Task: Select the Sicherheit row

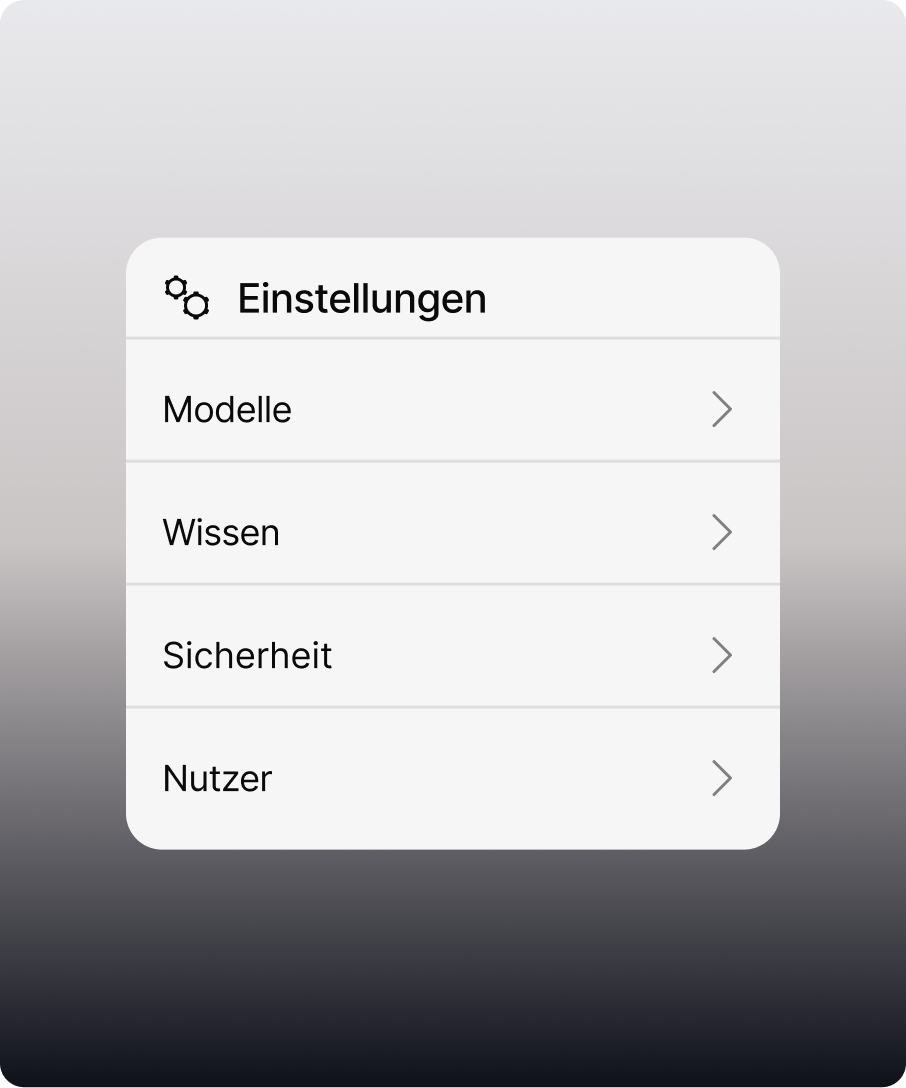Action: tap(452, 656)
